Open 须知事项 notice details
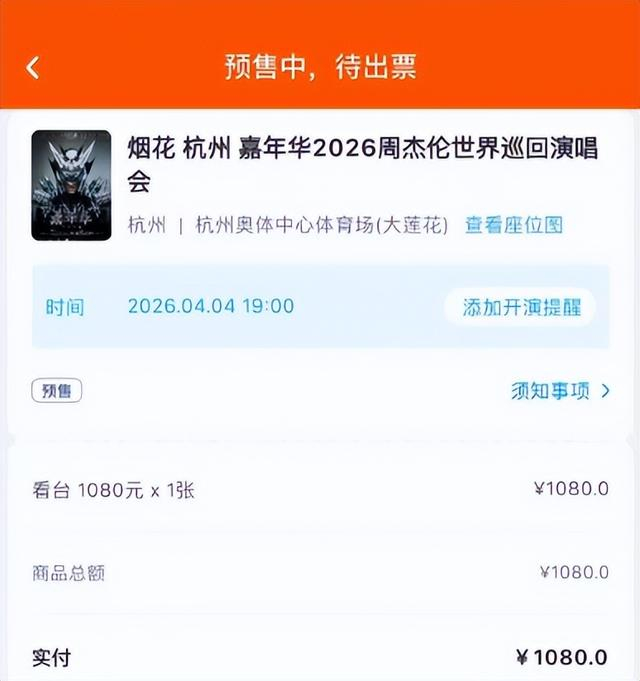This screenshot has height=681, width=640. (x=560, y=391)
